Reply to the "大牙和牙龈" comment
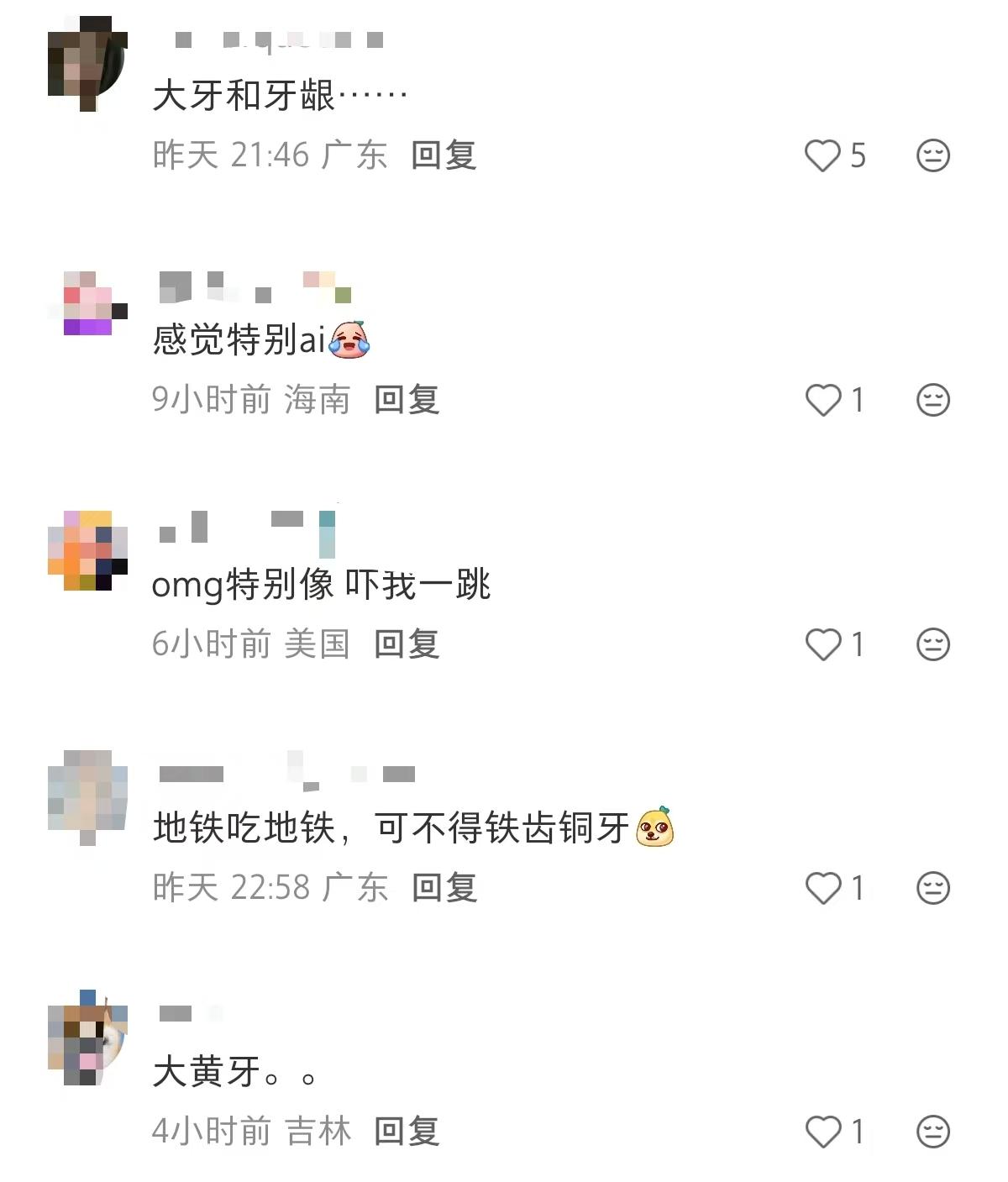 [x=444, y=155]
